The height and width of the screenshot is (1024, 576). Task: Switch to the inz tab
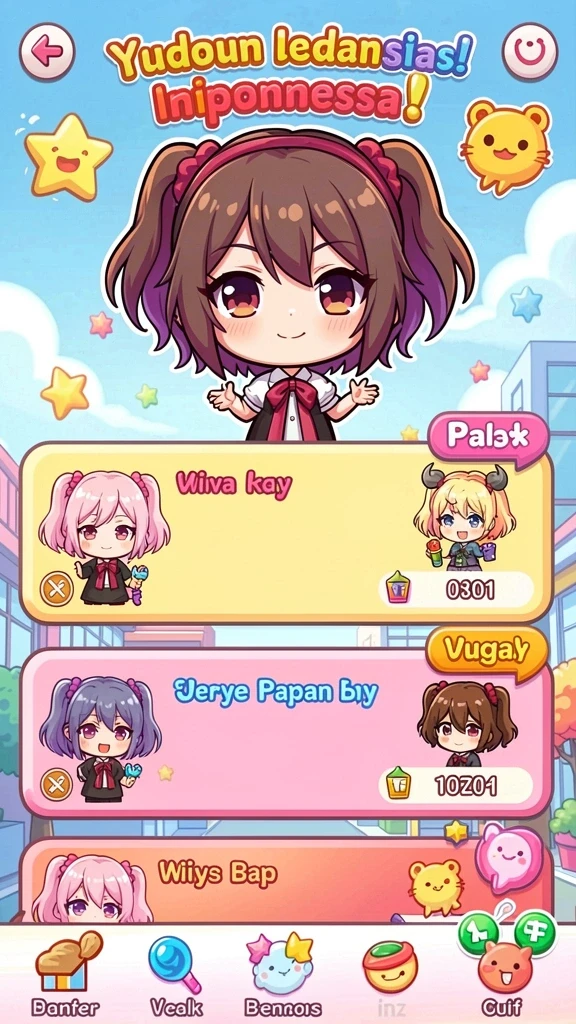(391, 974)
